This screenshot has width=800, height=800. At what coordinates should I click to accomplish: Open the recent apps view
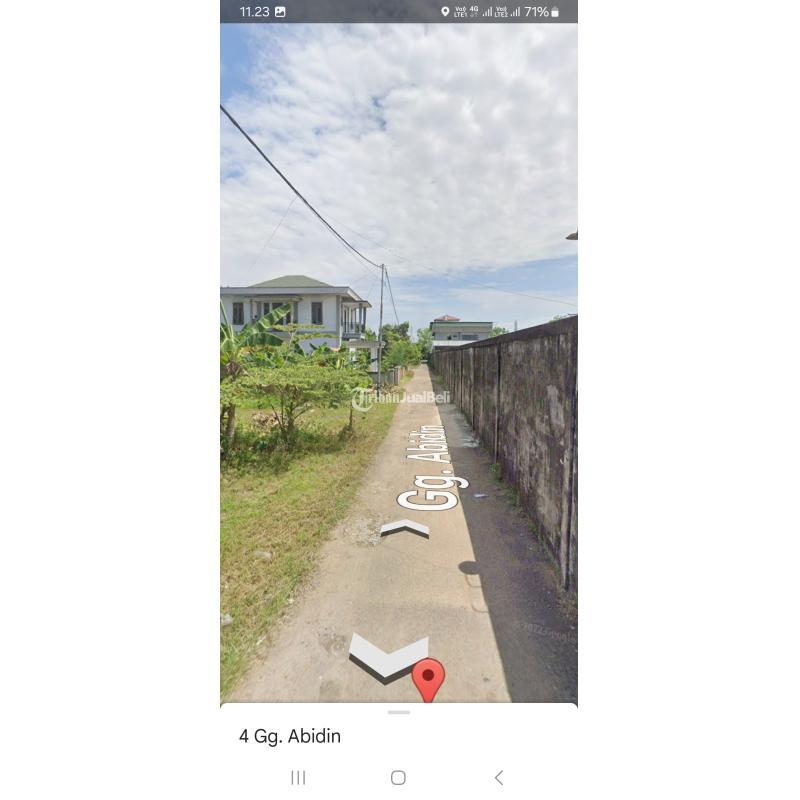298,777
